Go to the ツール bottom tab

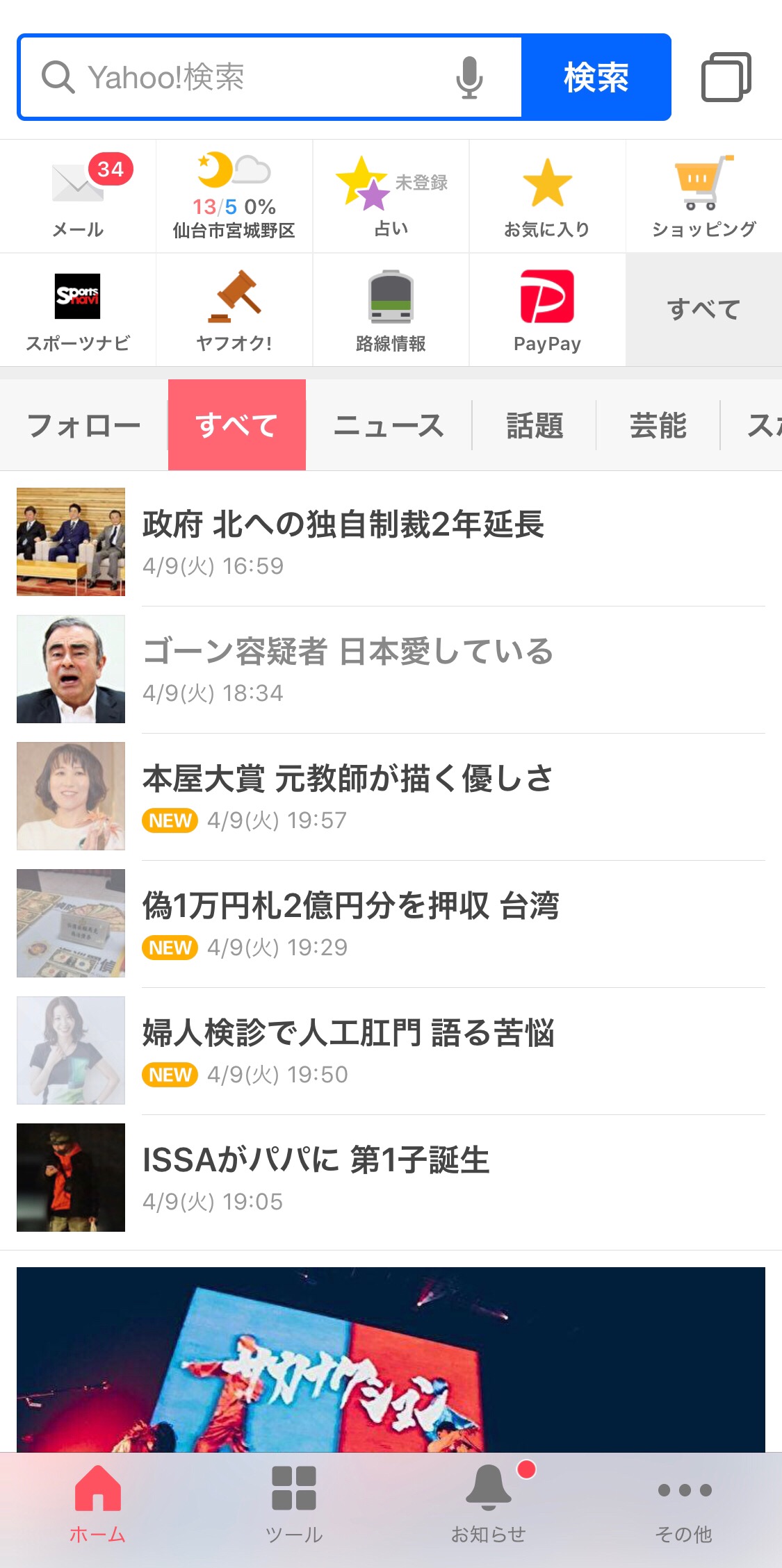293,1502
